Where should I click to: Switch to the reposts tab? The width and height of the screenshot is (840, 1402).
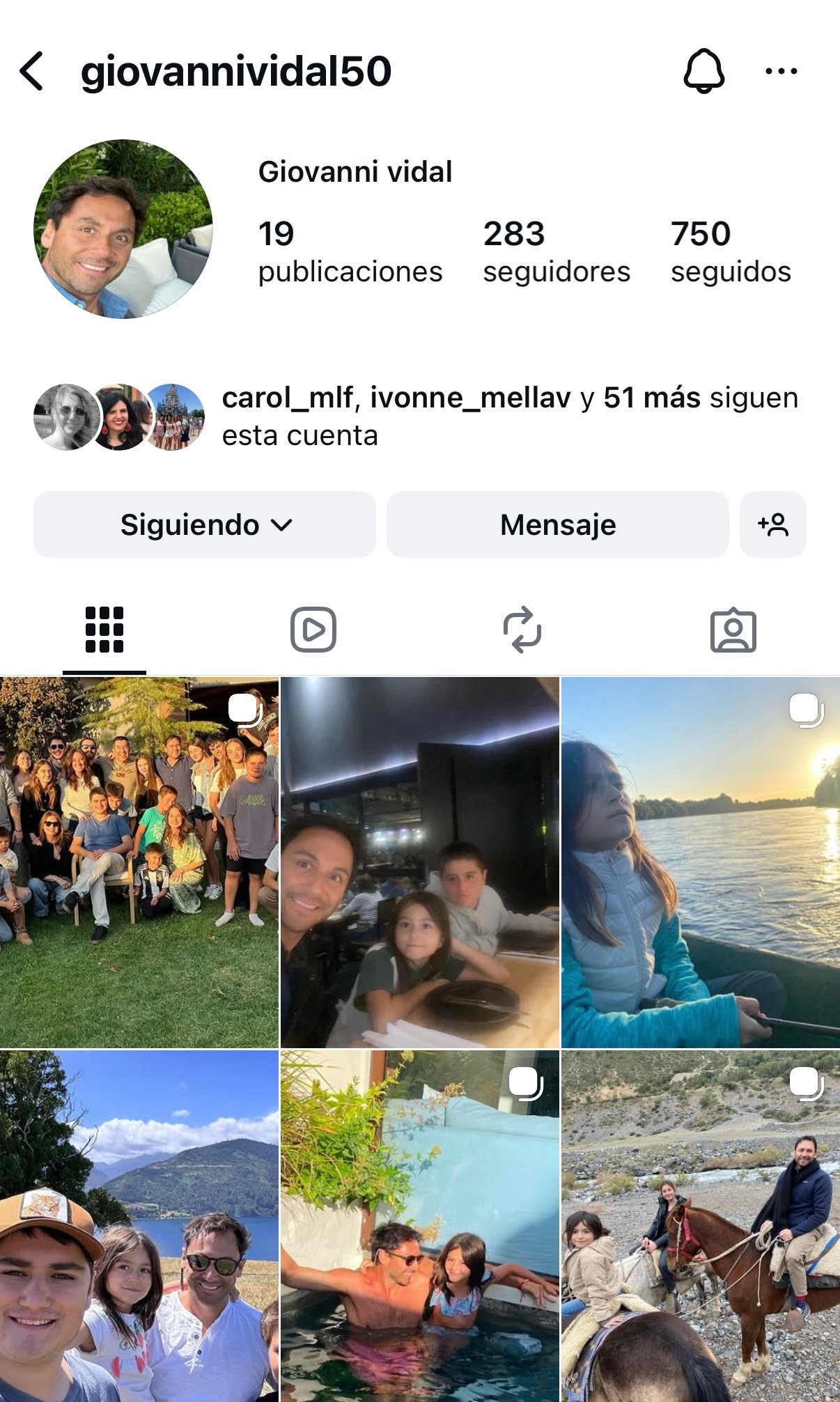[x=522, y=630]
